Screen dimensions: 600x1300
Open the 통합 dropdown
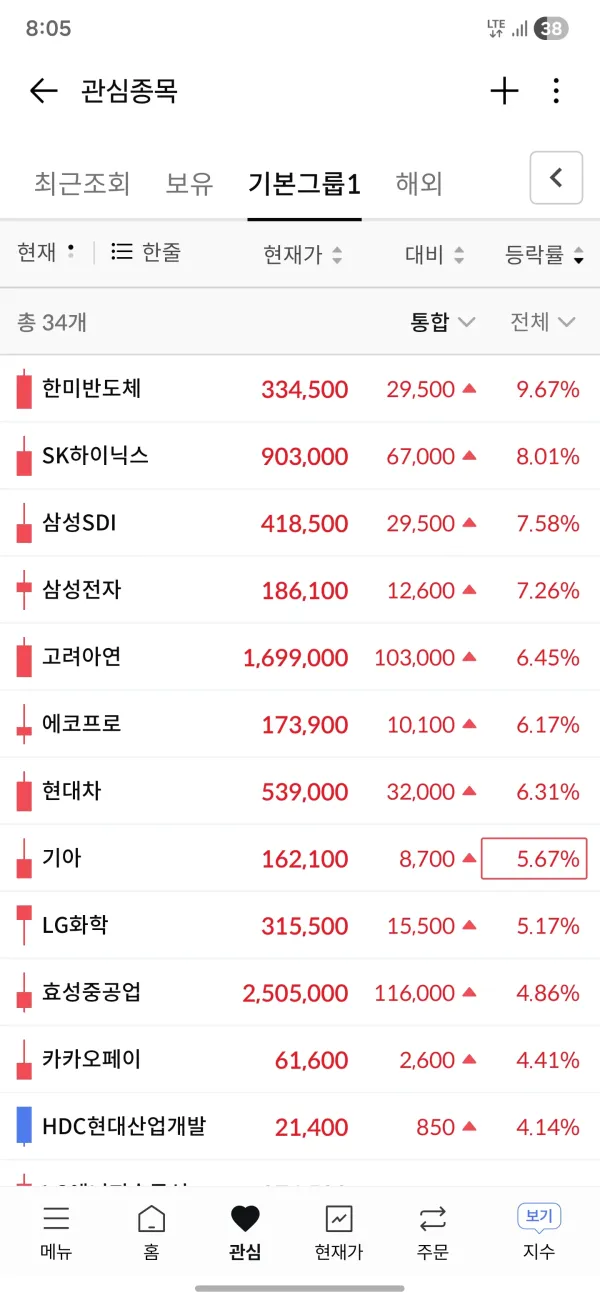pyautogui.click(x=443, y=322)
